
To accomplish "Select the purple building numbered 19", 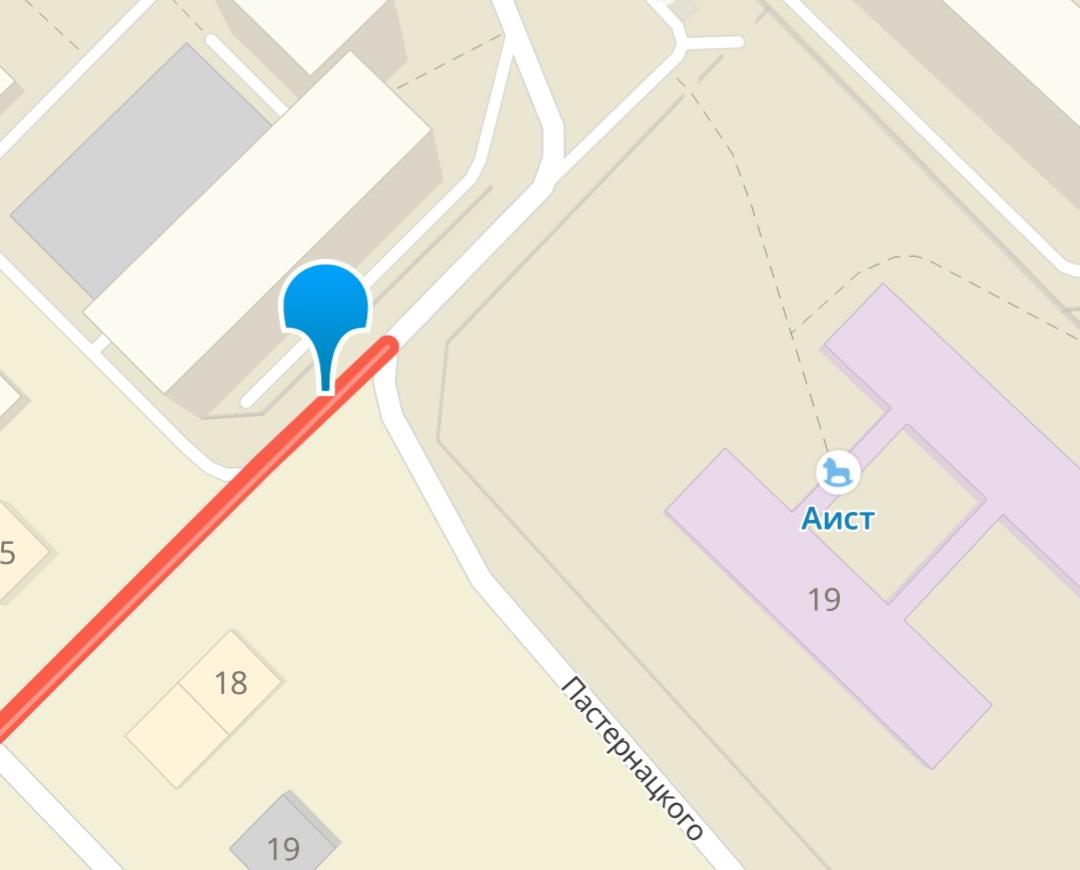I will click(x=824, y=600).
